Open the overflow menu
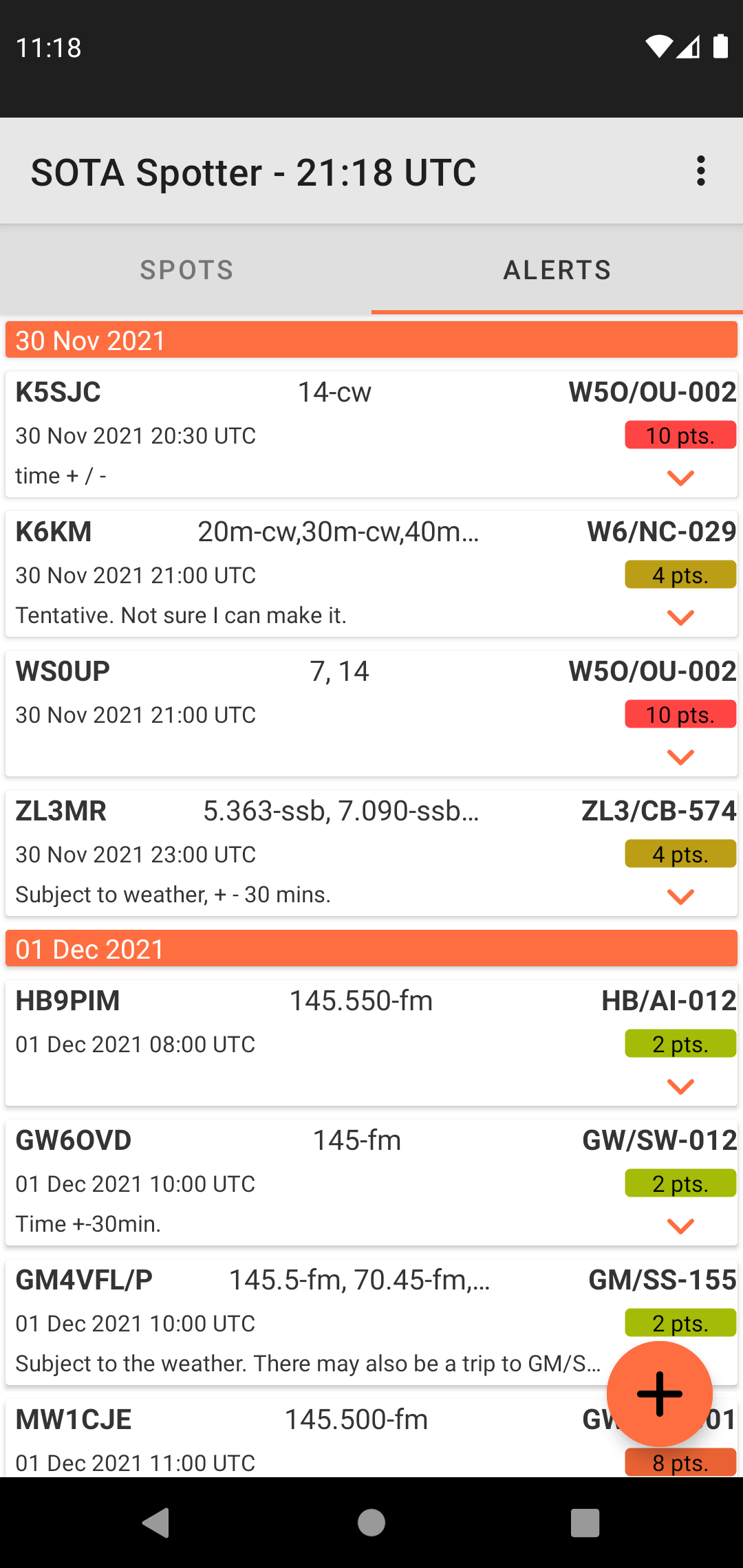This screenshot has width=743, height=1568. (700, 171)
